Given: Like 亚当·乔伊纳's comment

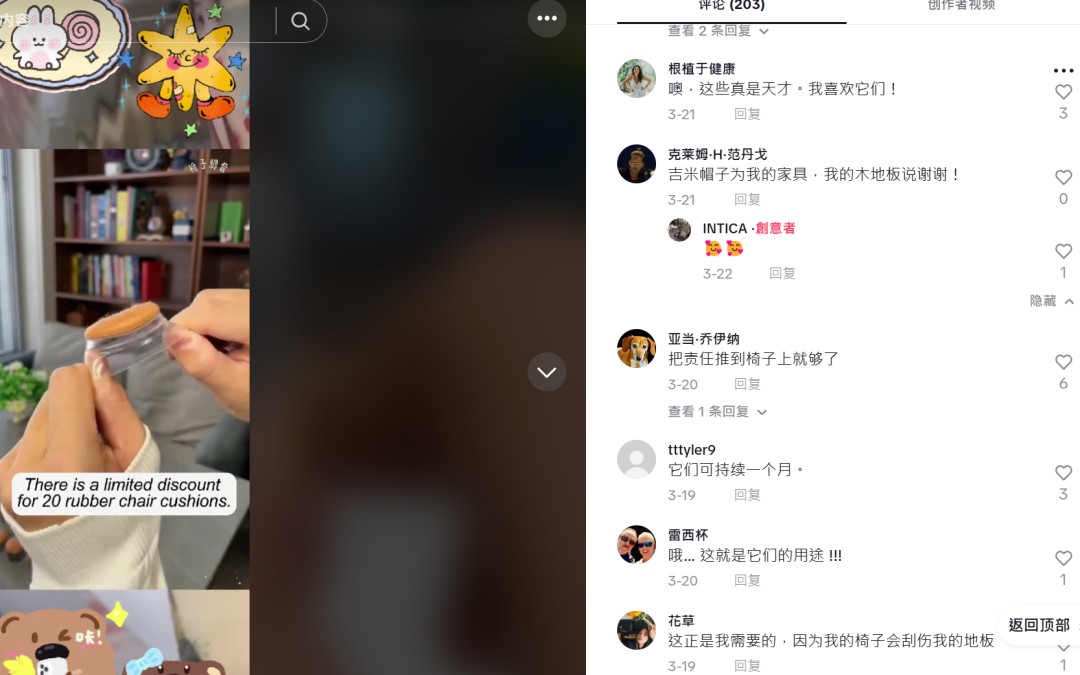Looking at the screenshot, I should pyautogui.click(x=1063, y=362).
